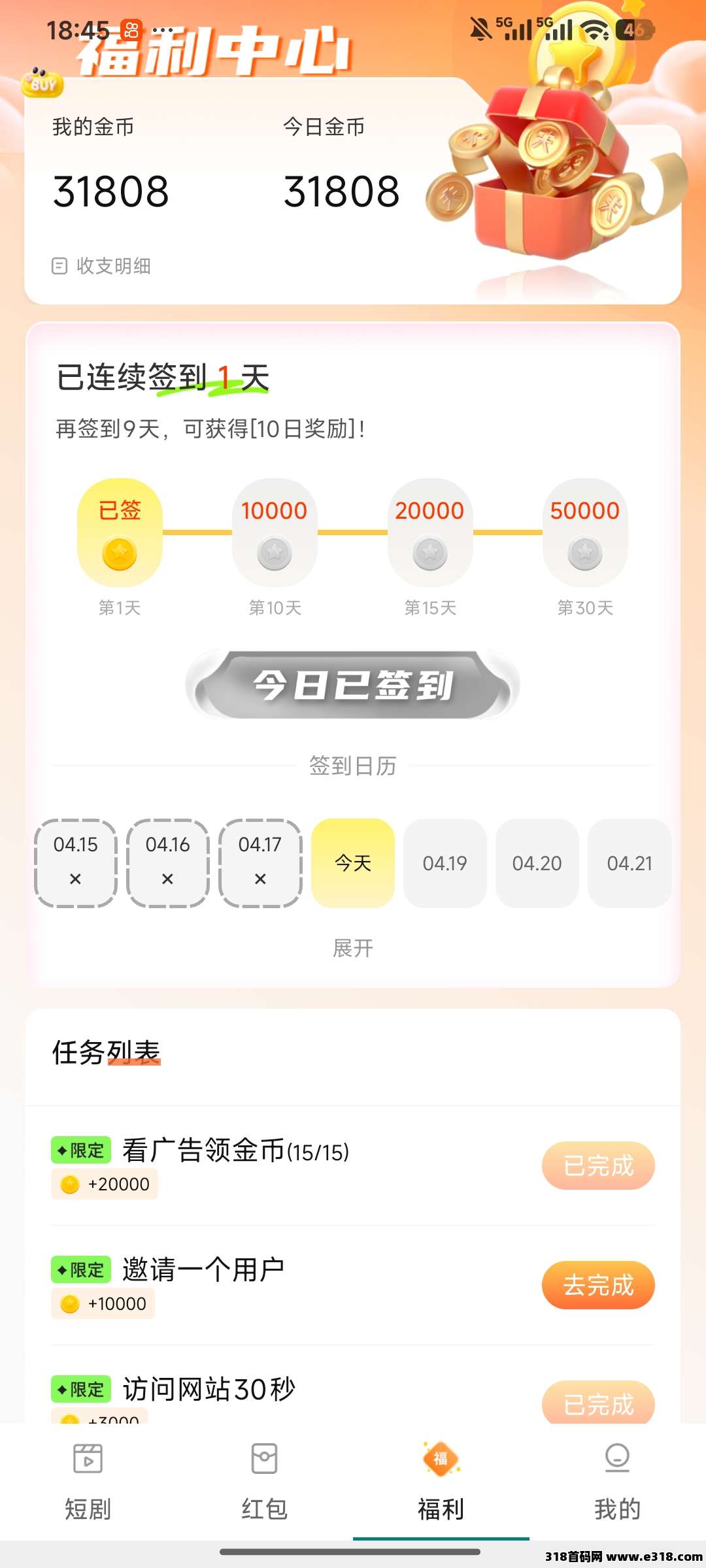
Task: Expand the check-in calendar with 展开
Action: 352,948
